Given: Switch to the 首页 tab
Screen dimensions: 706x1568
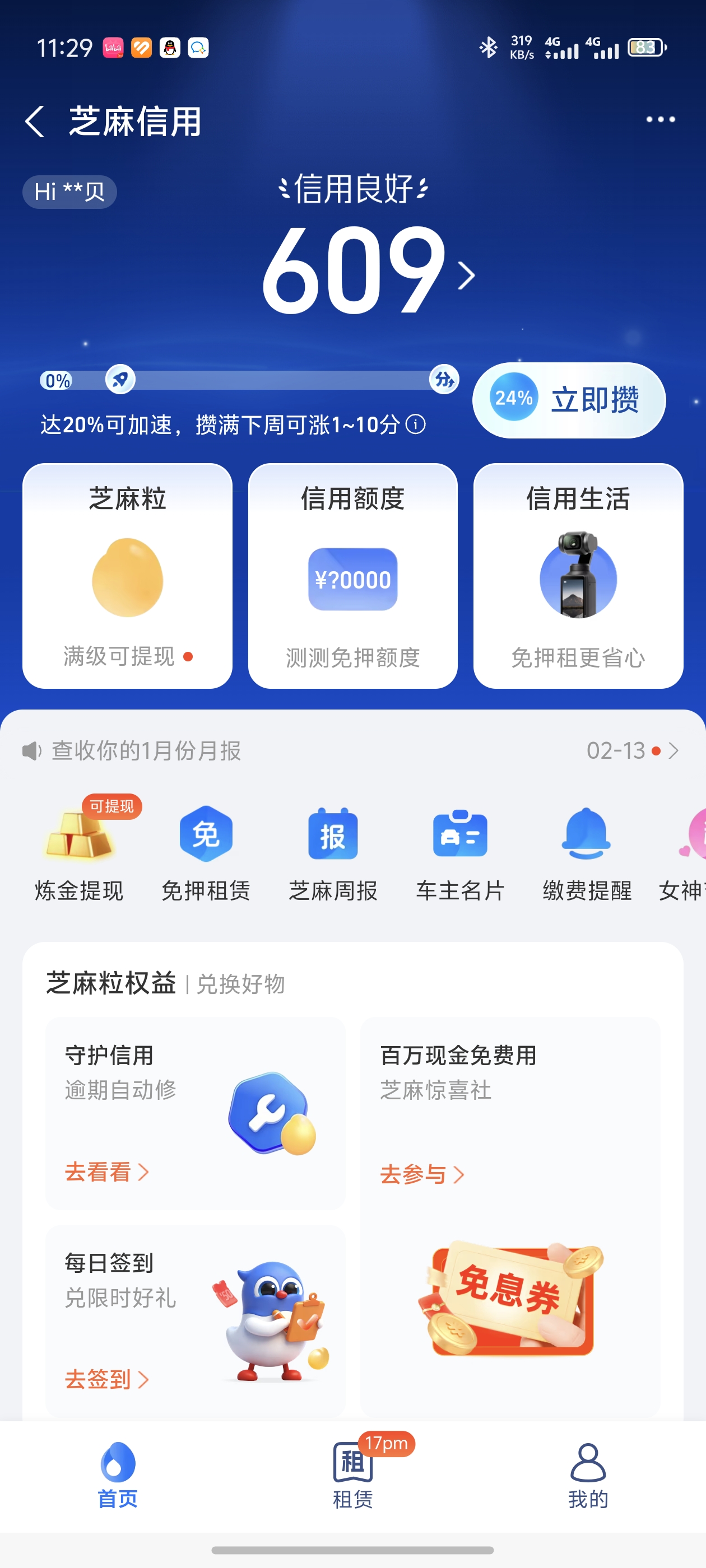Looking at the screenshot, I should point(118,1476).
